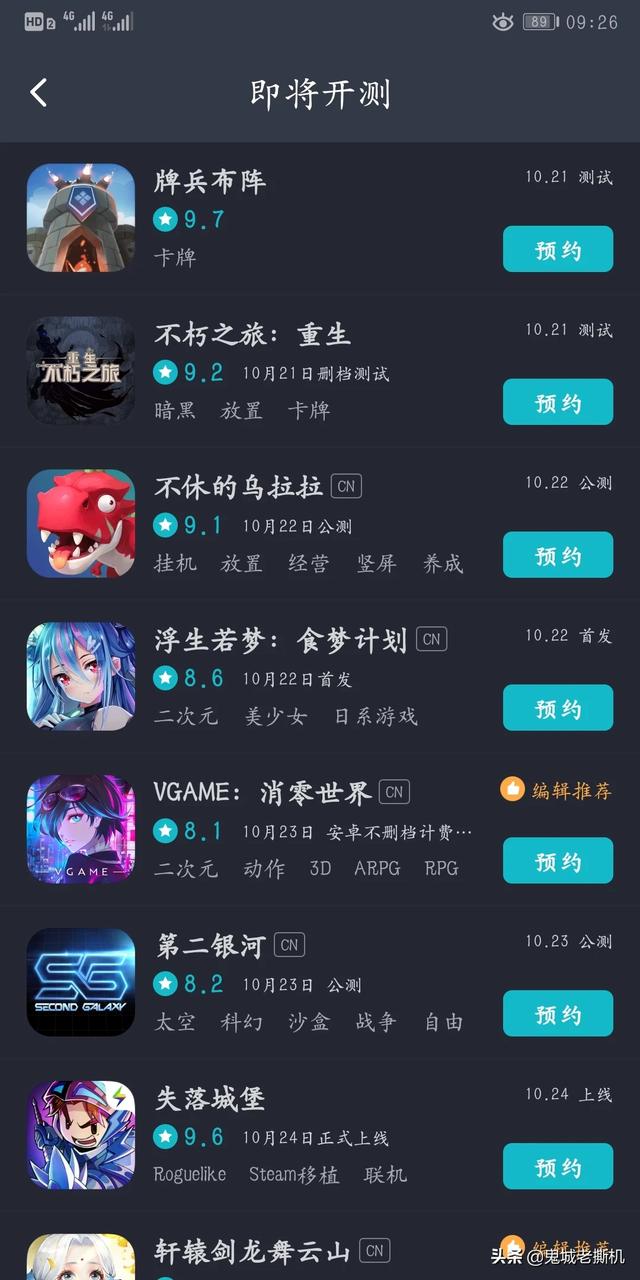Reserve 不朽之旅：重生 with 预约
Image resolution: width=640 pixels, height=1280 pixels.
click(x=557, y=403)
